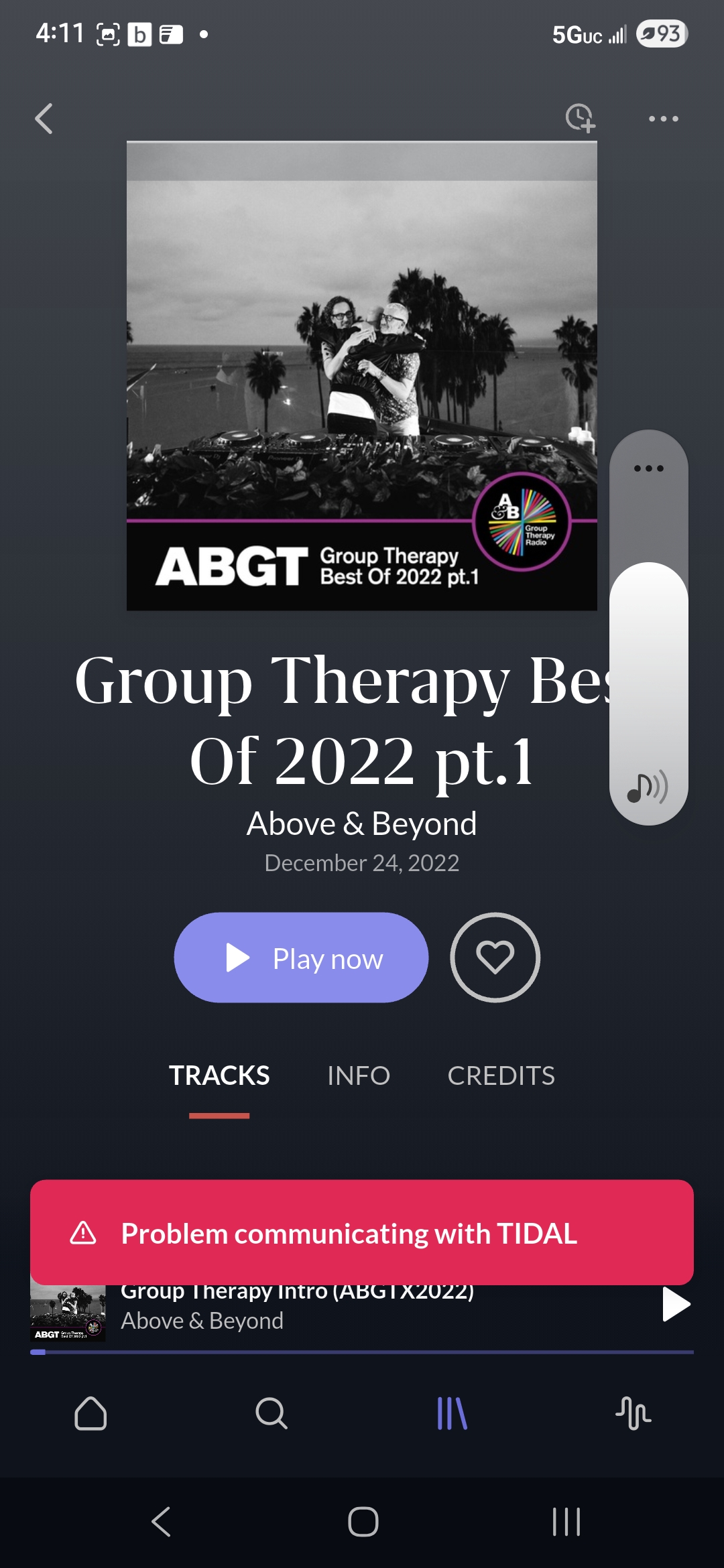Play Group Therapy Intro in mini player

[x=675, y=1305]
